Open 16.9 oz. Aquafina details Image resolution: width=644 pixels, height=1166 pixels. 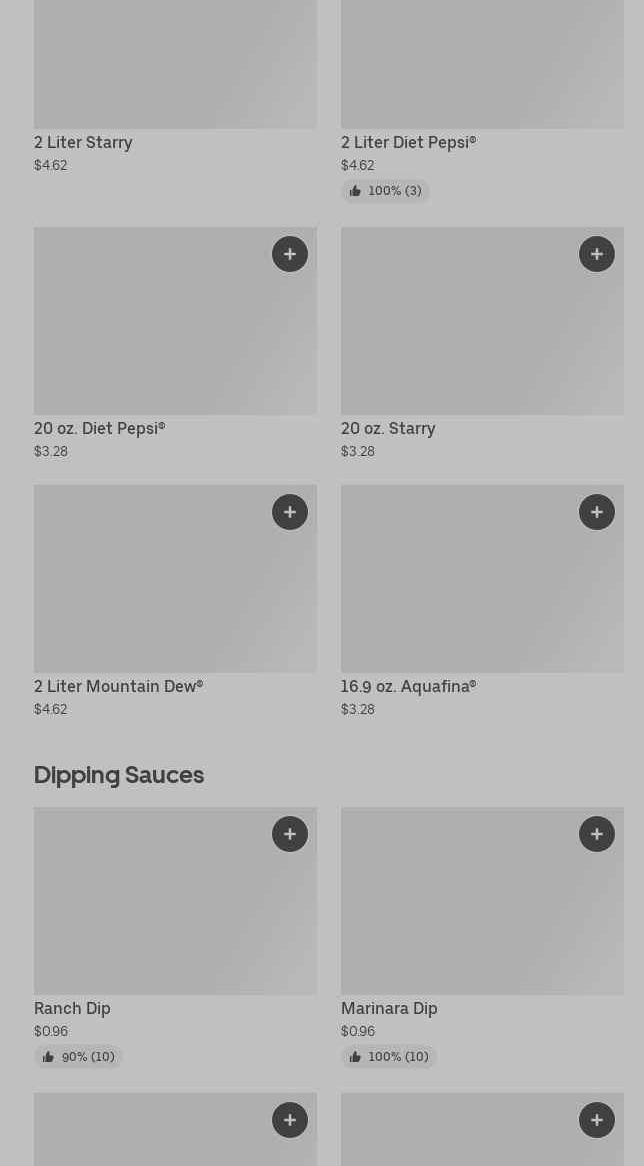coord(408,686)
